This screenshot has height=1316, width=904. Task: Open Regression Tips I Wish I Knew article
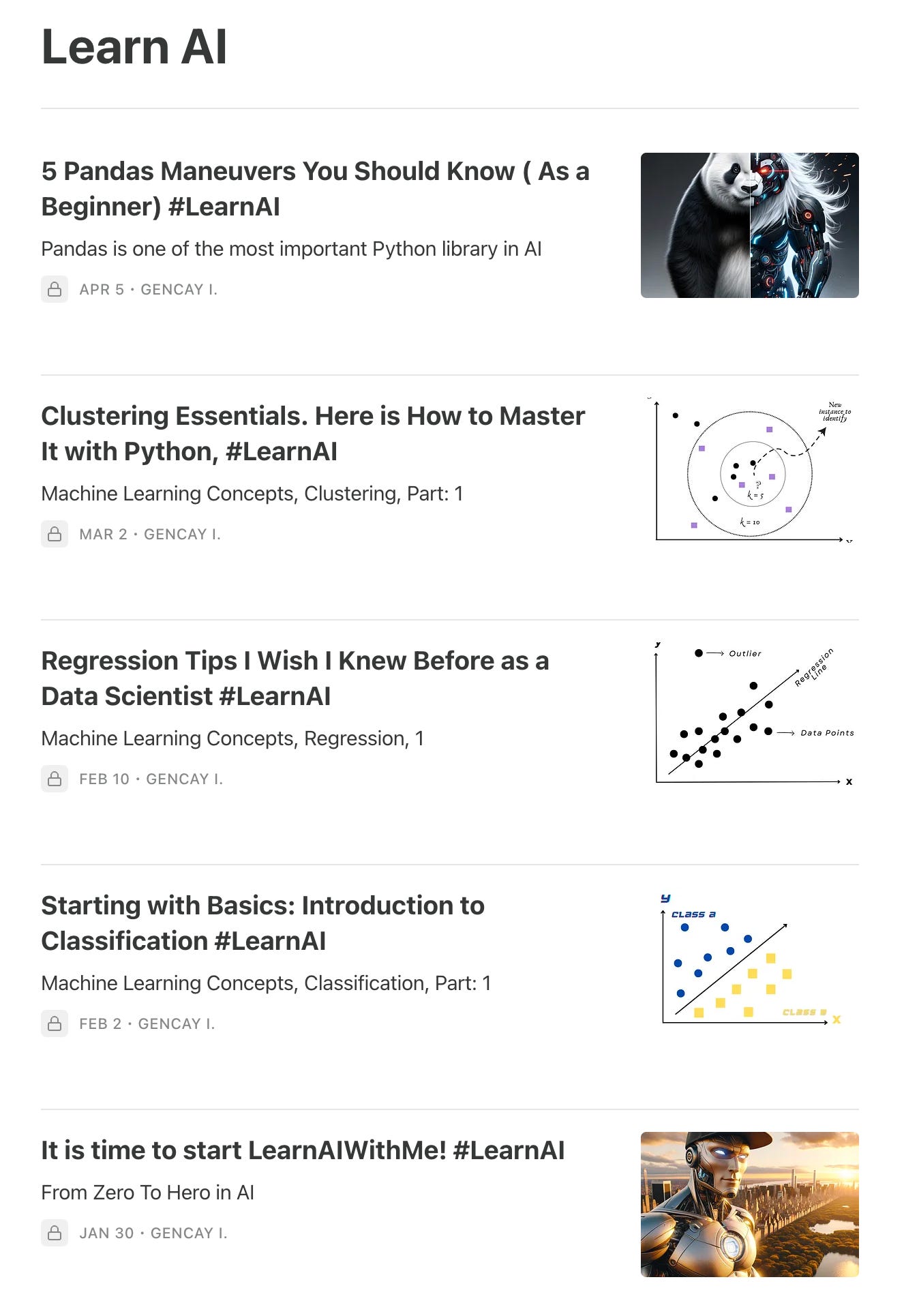click(295, 678)
